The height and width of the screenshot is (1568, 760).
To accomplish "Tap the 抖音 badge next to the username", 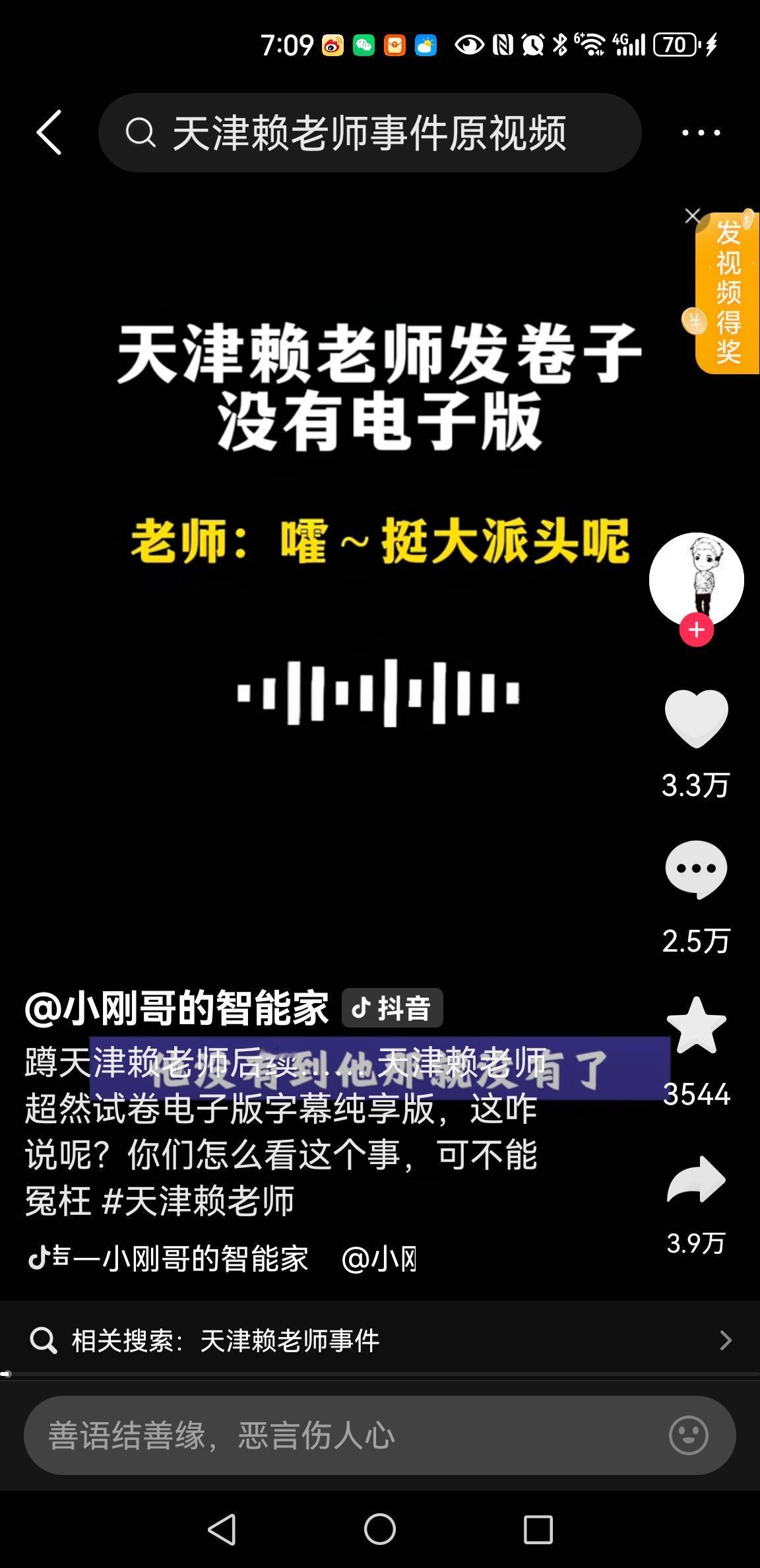I will [x=392, y=1007].
